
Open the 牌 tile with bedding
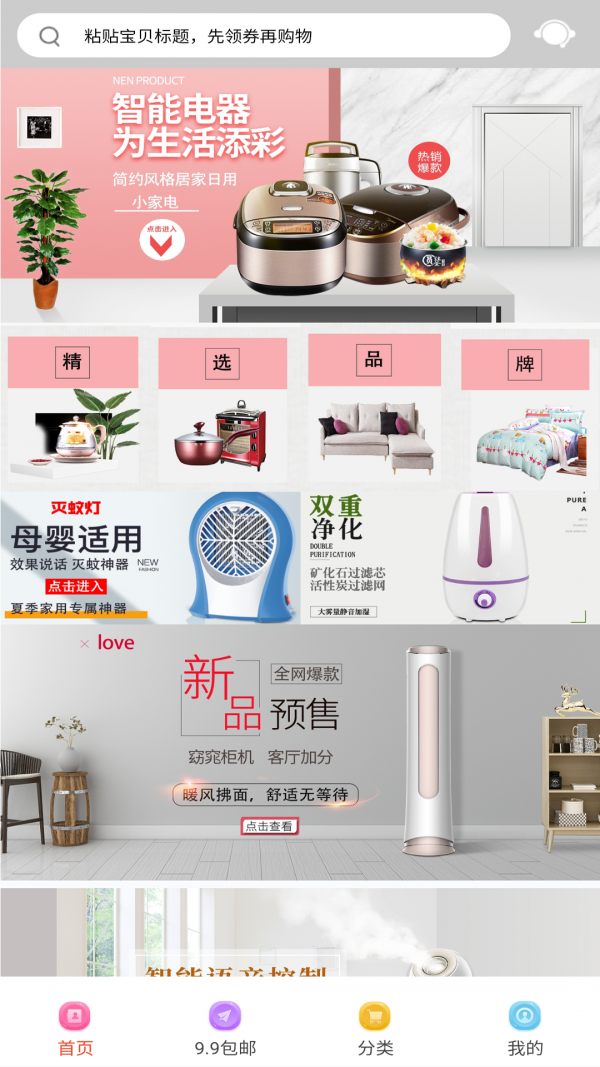point(524,410)
